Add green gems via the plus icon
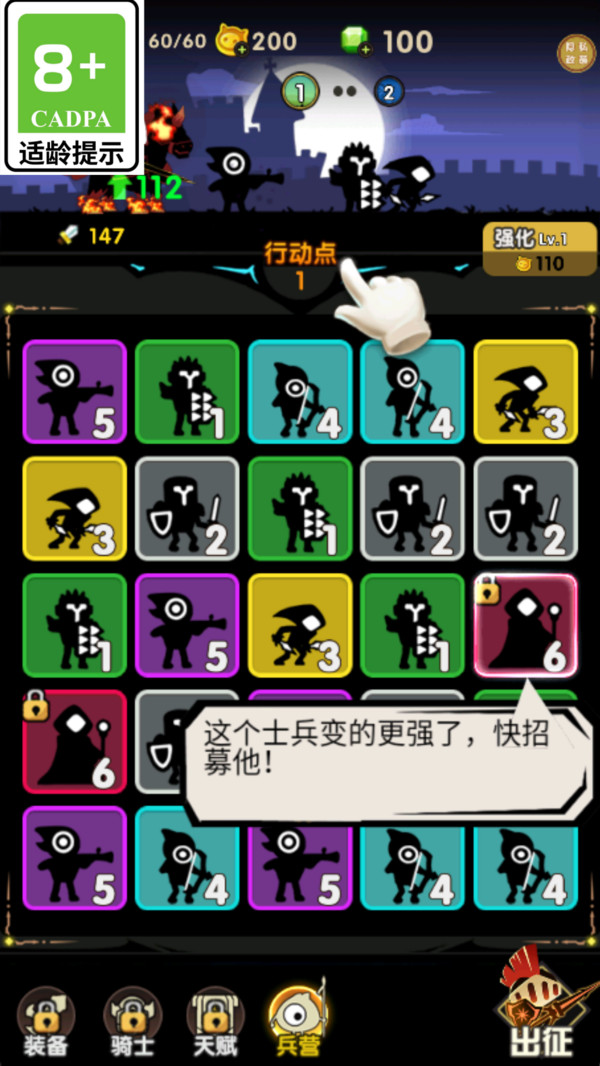 [365, 52]
